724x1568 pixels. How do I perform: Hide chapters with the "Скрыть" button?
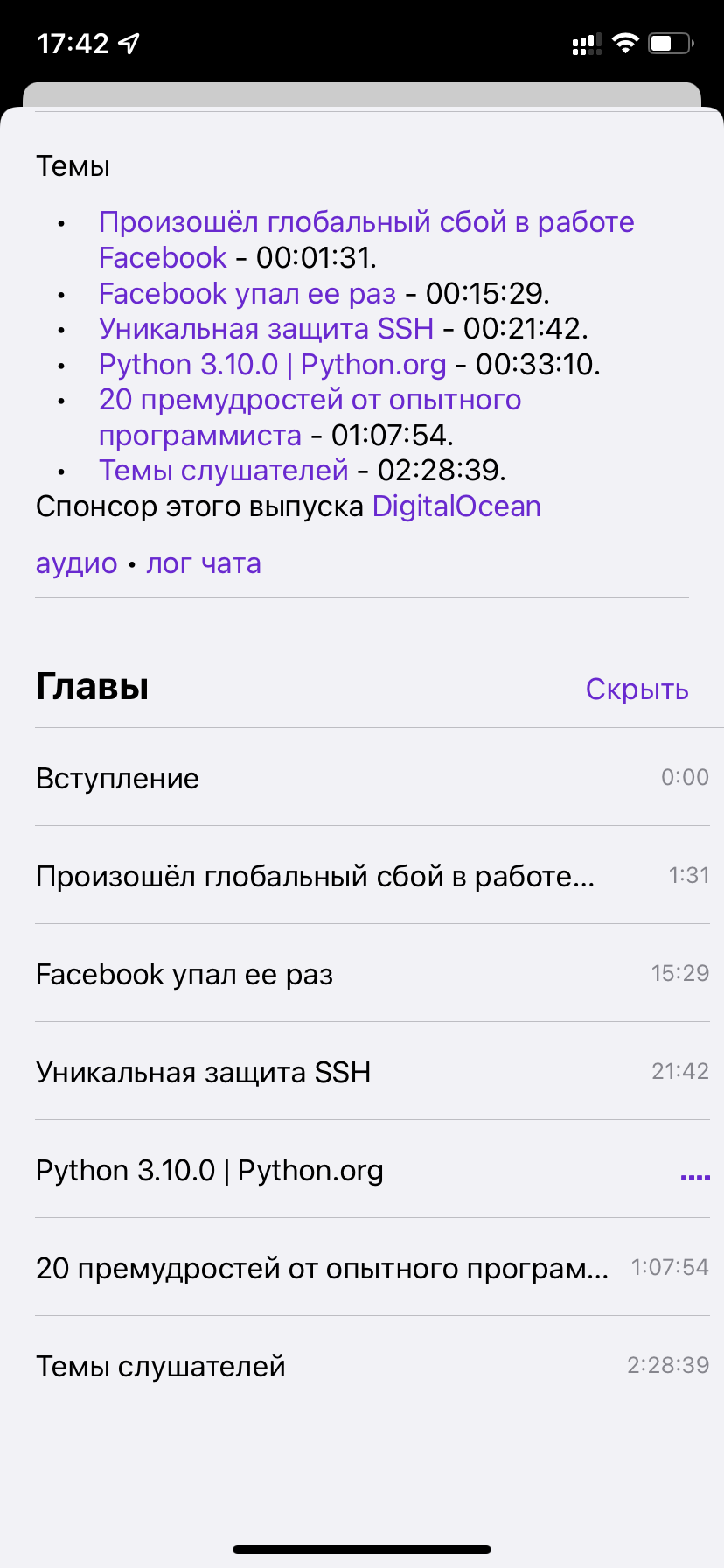click(637, 689)
